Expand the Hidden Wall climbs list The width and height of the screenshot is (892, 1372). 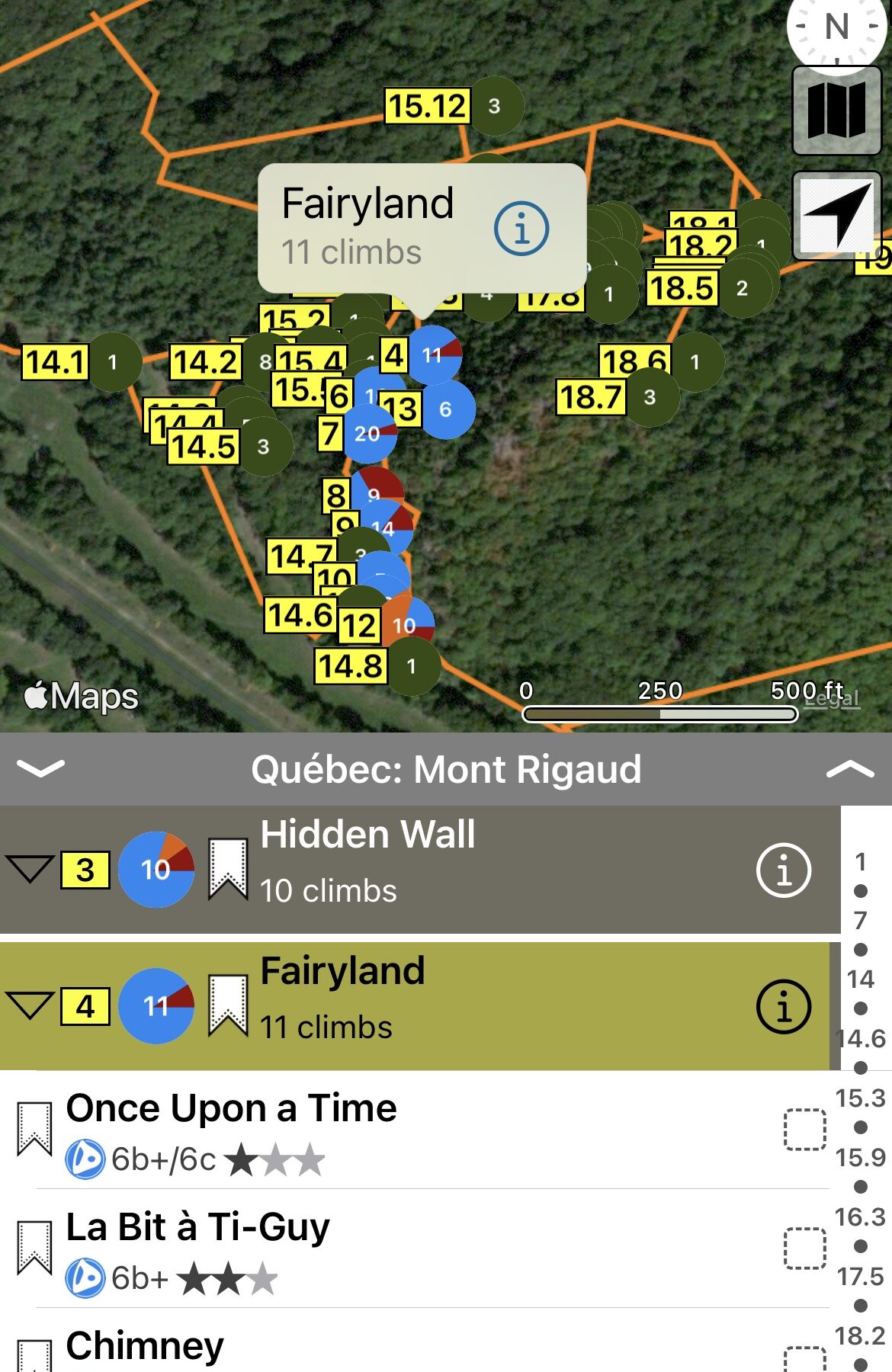point(29,869)
